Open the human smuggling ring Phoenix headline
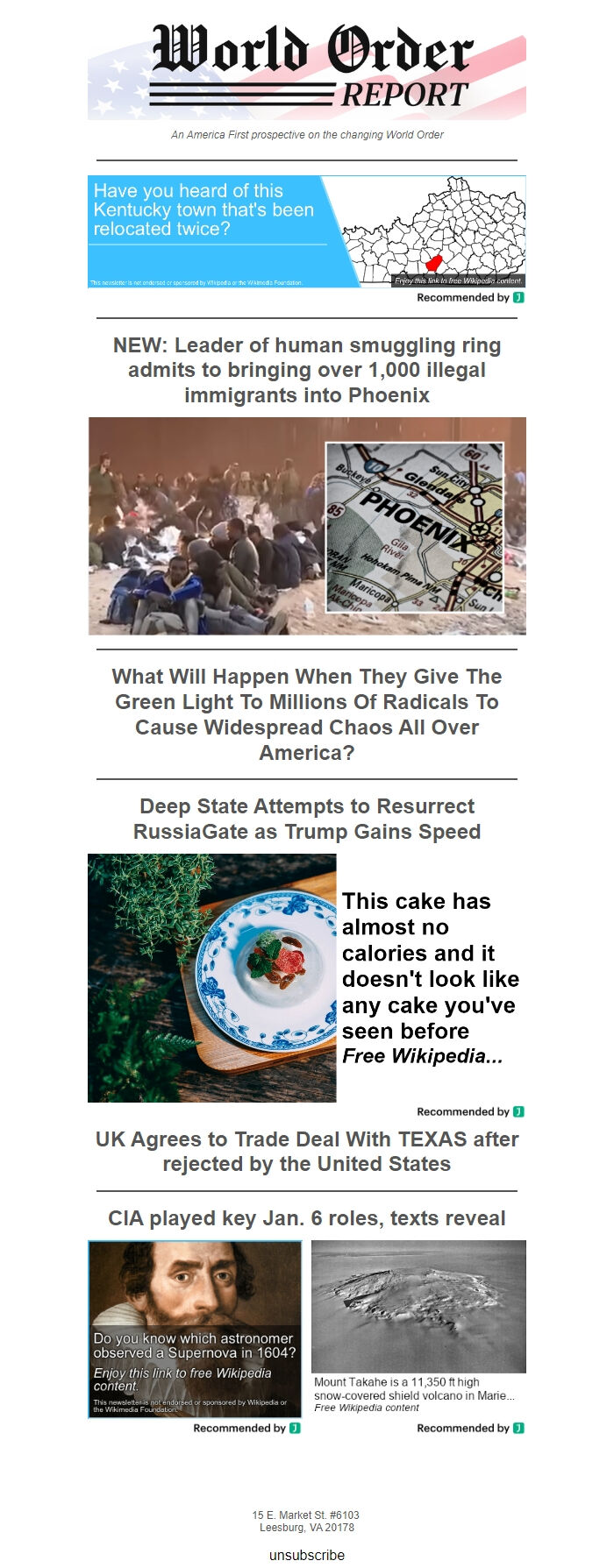The image size is (614, 1568). [306, 370]
